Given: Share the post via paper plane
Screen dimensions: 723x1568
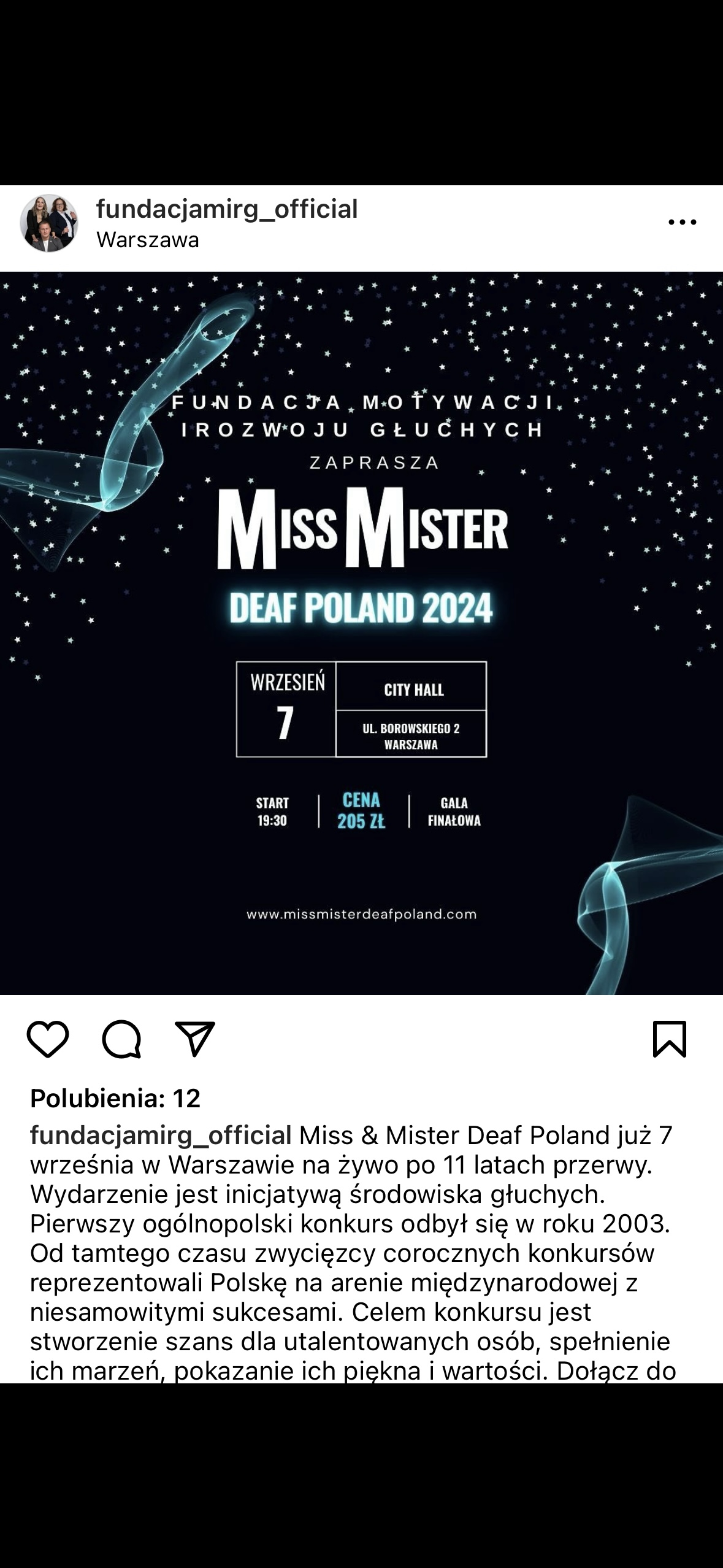Looking at the screenshot, I should tap(195, 1039).
